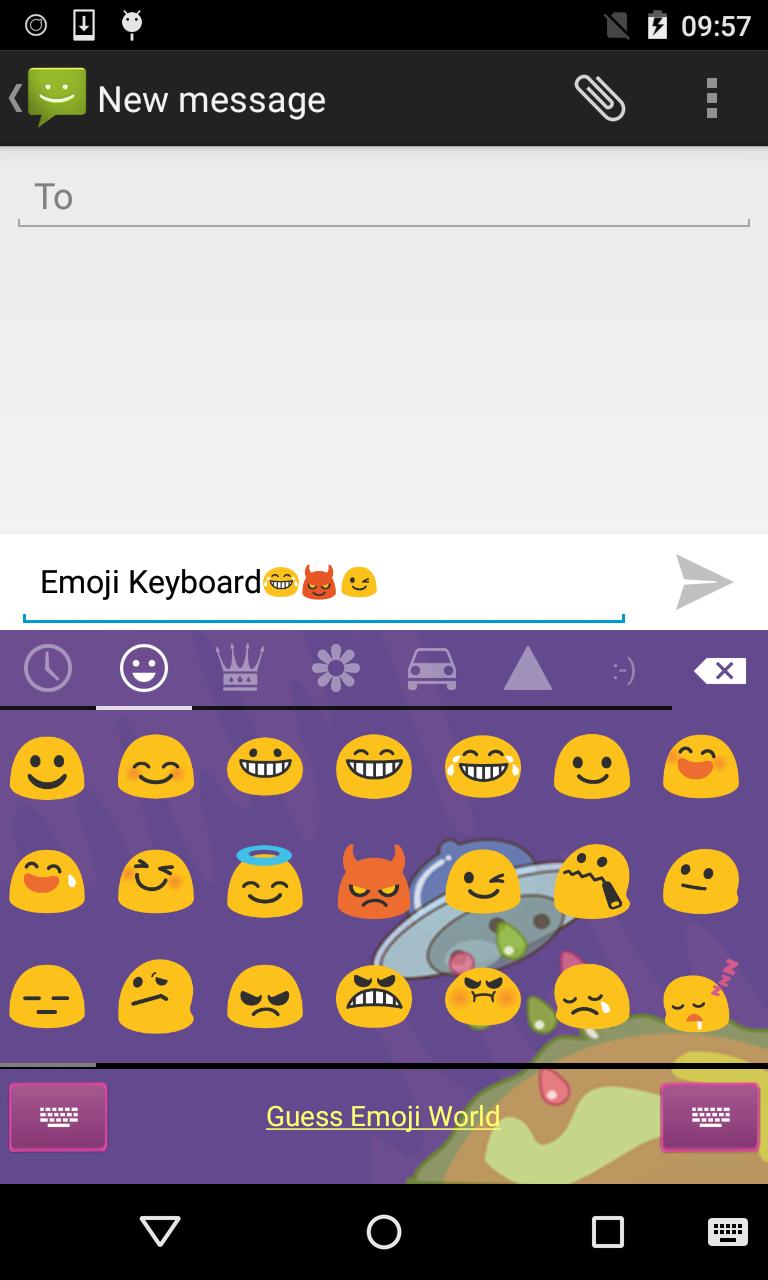Open the crown symbols emoji category
This screenshot has height=1280, width=768.
(239, 668)
